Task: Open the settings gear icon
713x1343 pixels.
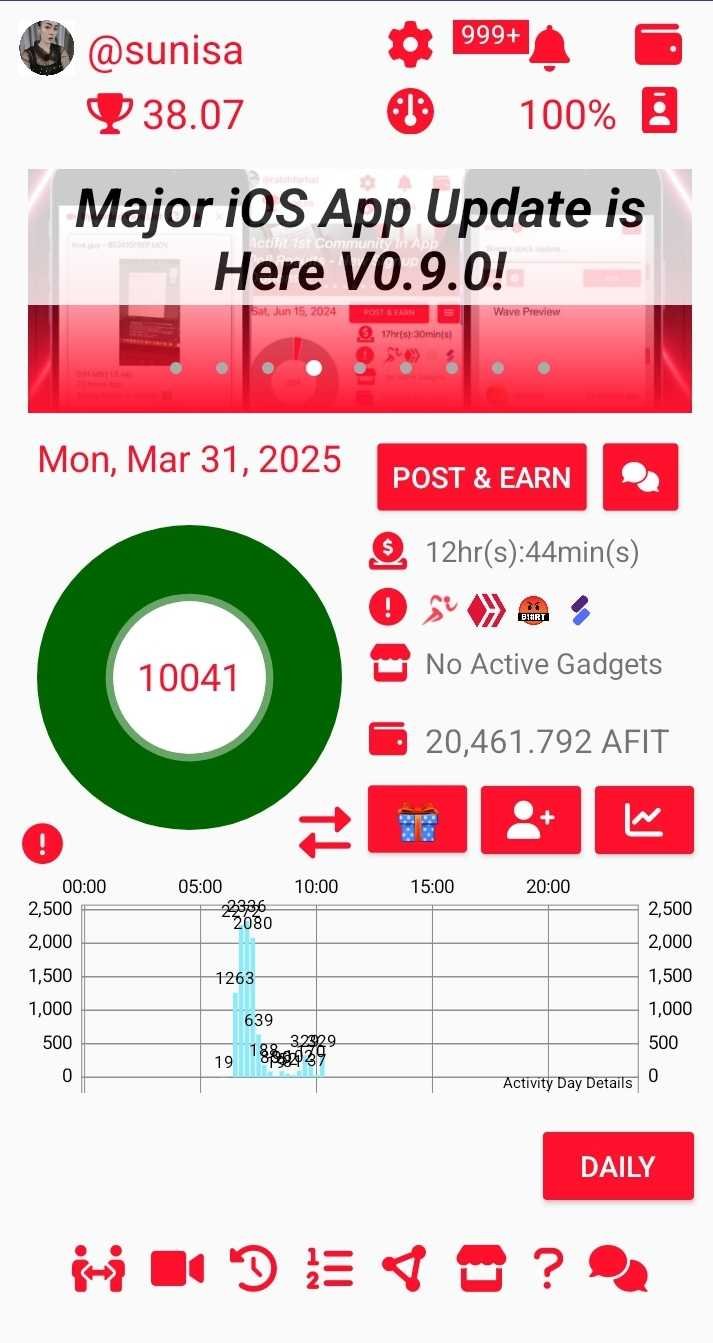Action: [x=410, y=45]
